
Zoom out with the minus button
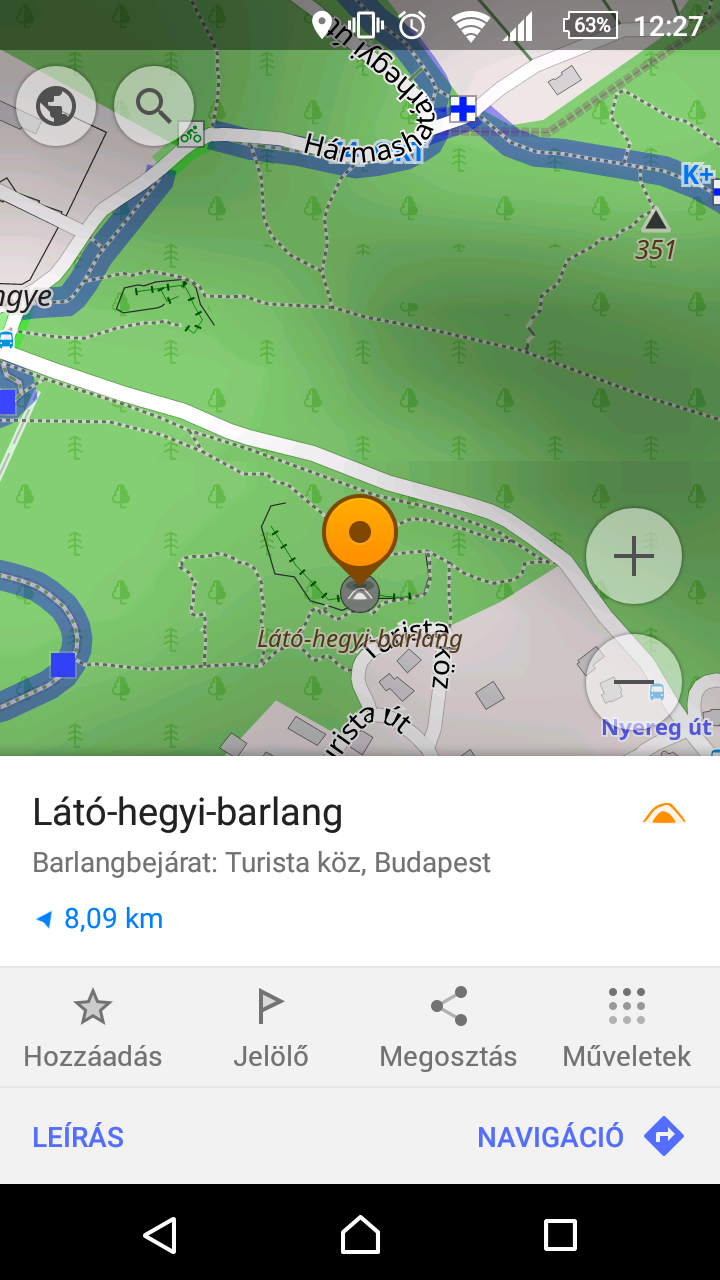click(634, 682)
